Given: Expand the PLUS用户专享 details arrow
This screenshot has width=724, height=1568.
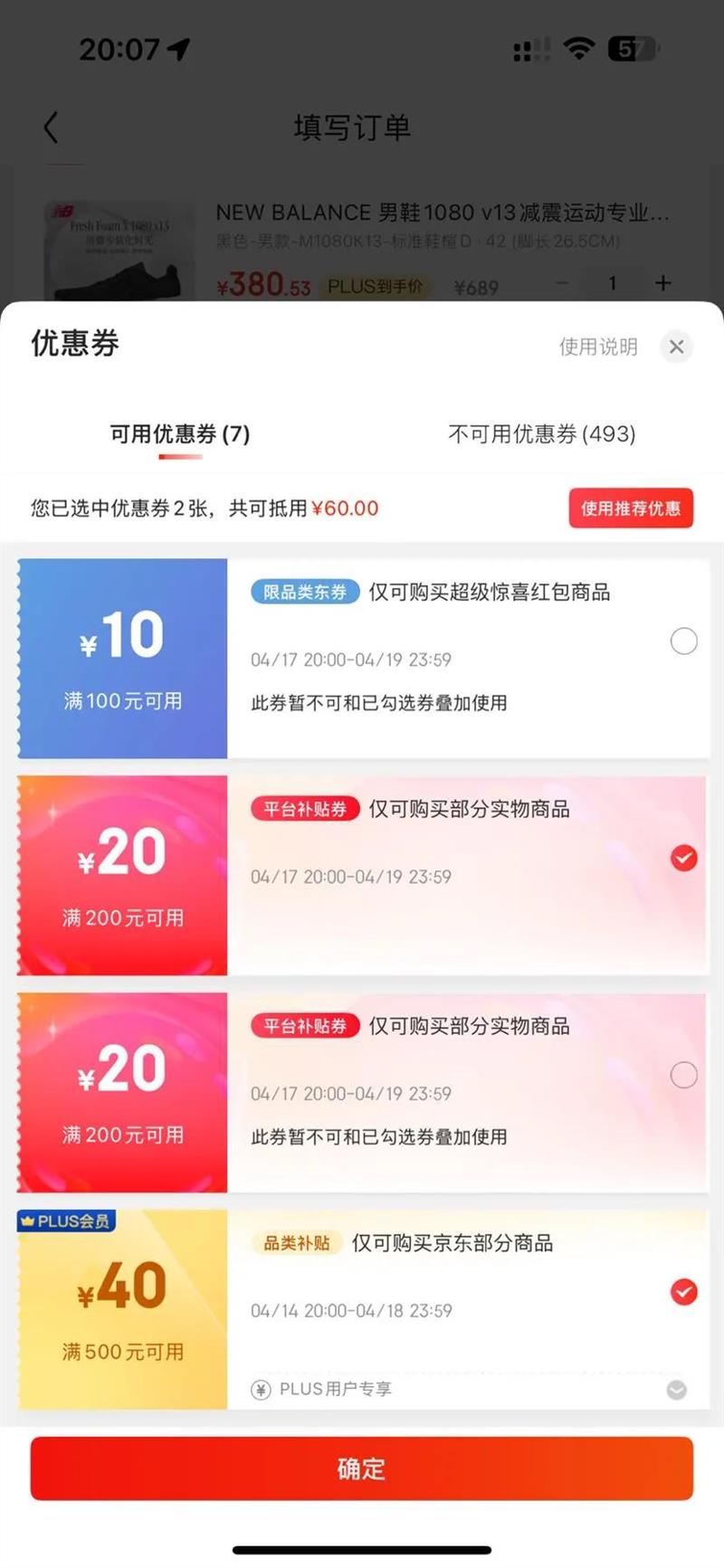Looking at the screenshot, I should [x=676, y=1390].
